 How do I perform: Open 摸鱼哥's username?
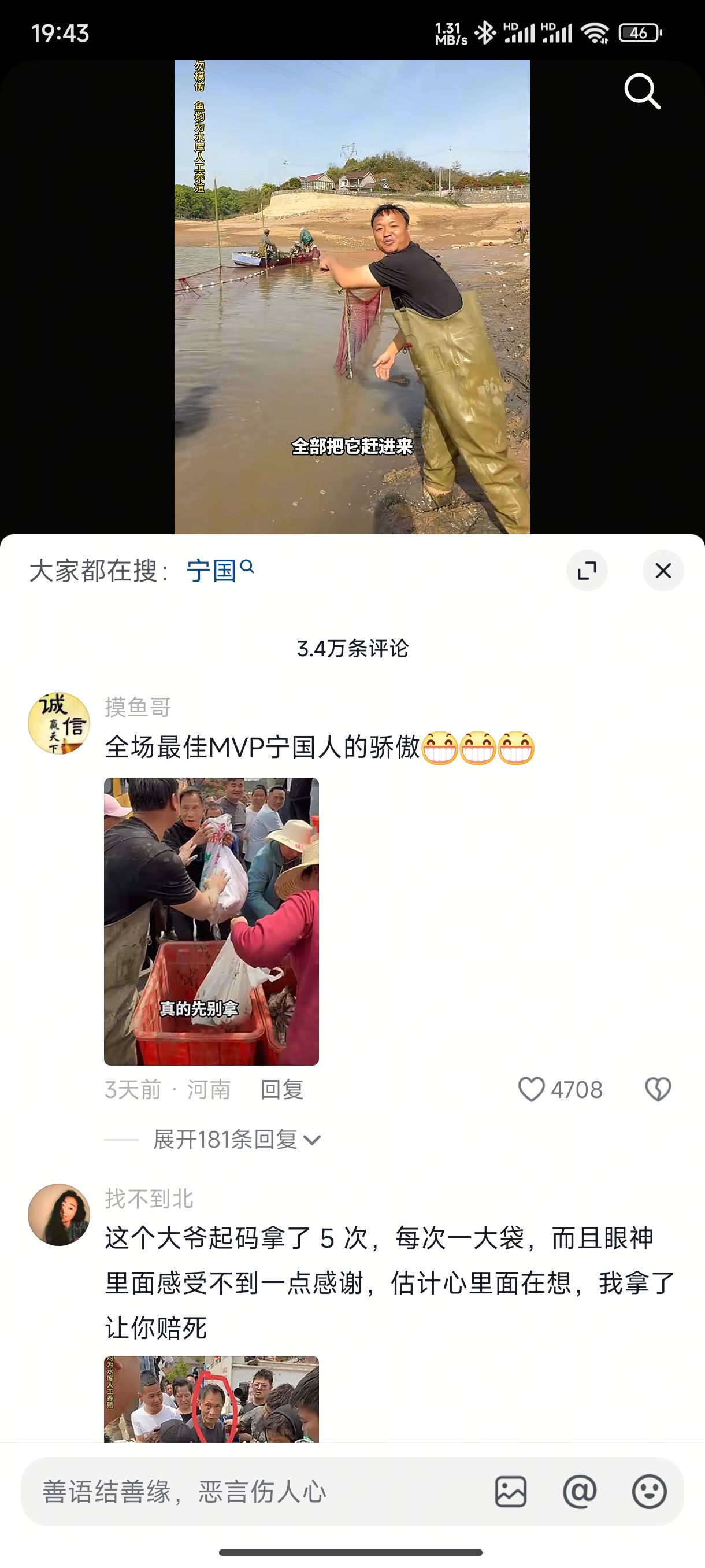(x=138, y=707)
